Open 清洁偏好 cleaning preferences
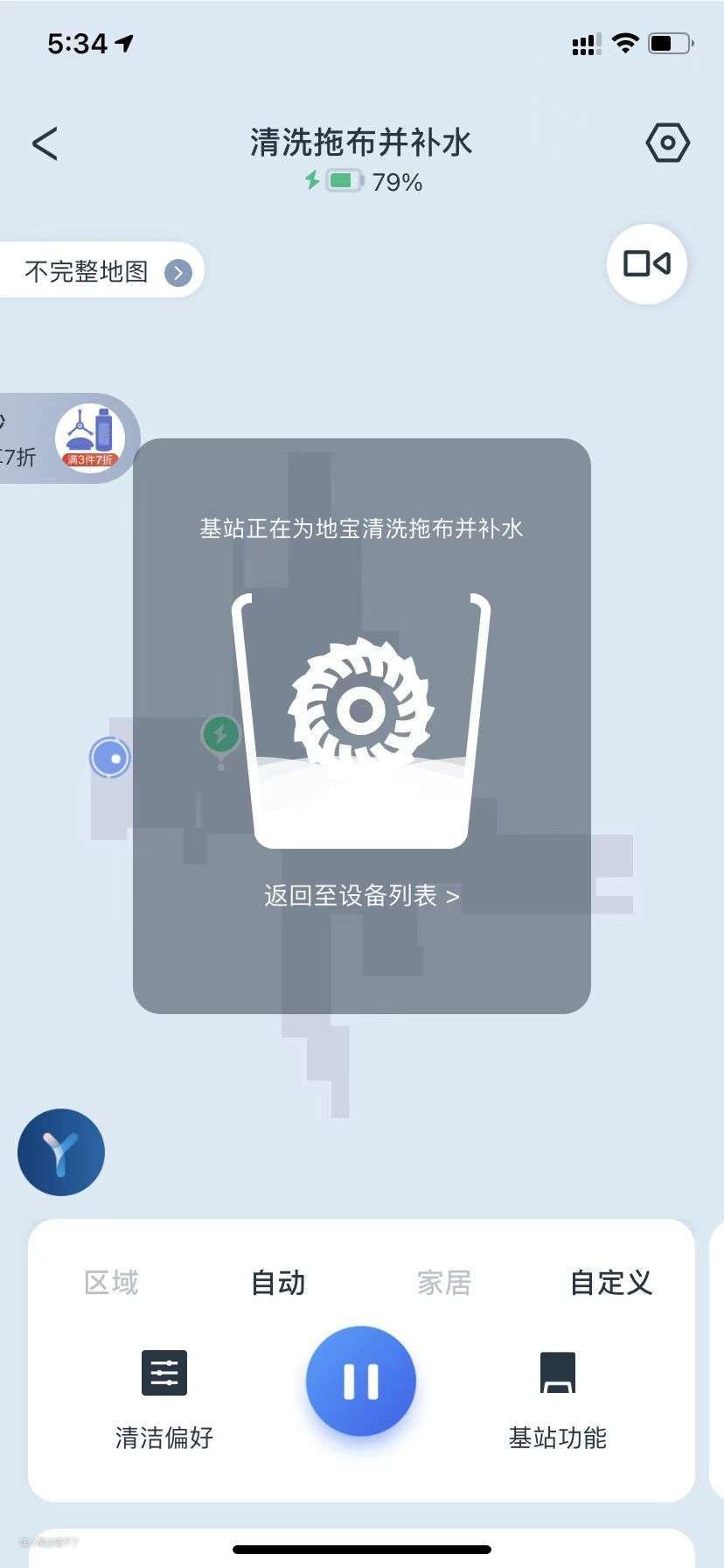 click(x=164, y=1397)
